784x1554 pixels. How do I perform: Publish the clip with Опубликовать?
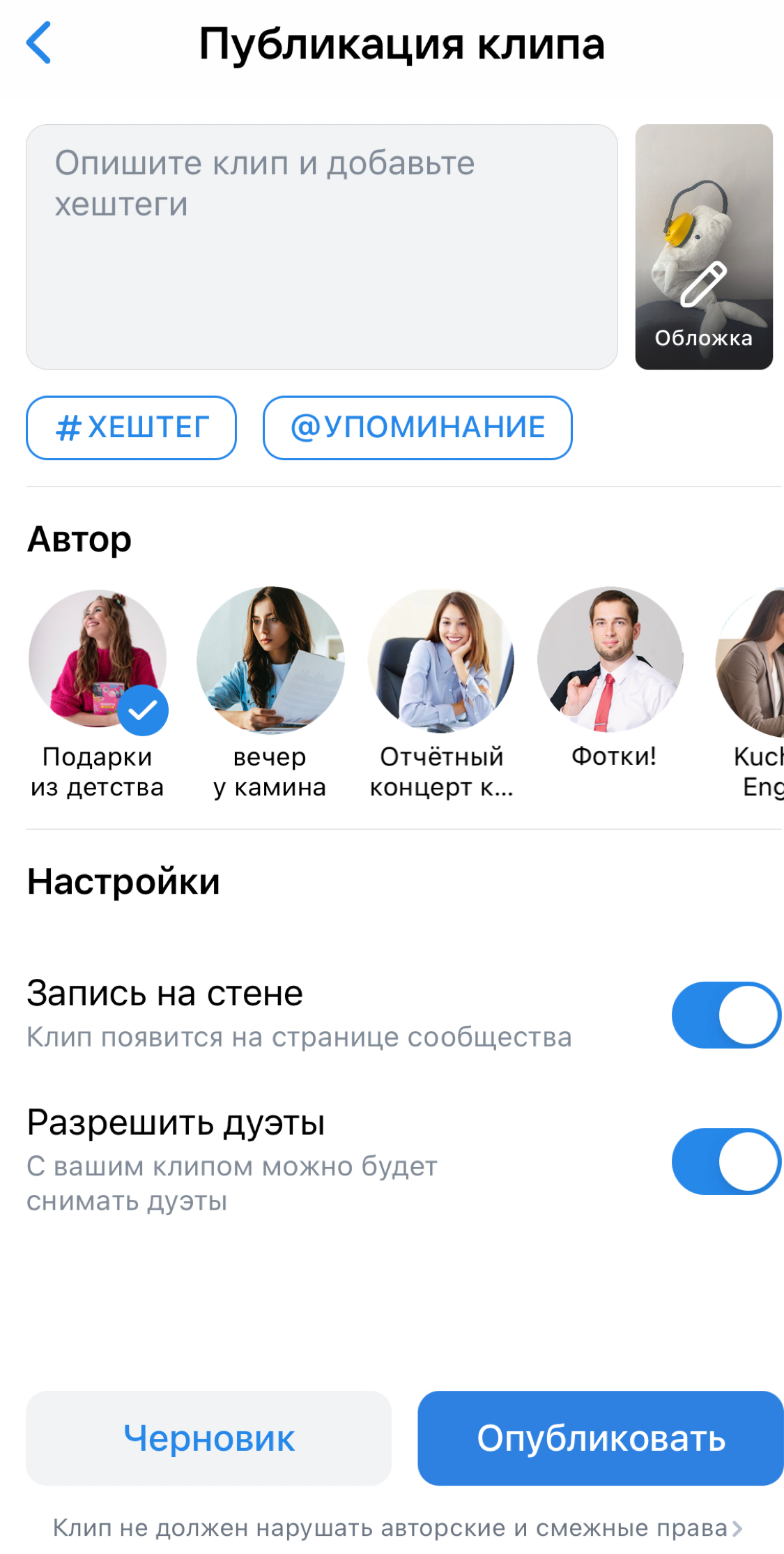tap(601, 1438)
